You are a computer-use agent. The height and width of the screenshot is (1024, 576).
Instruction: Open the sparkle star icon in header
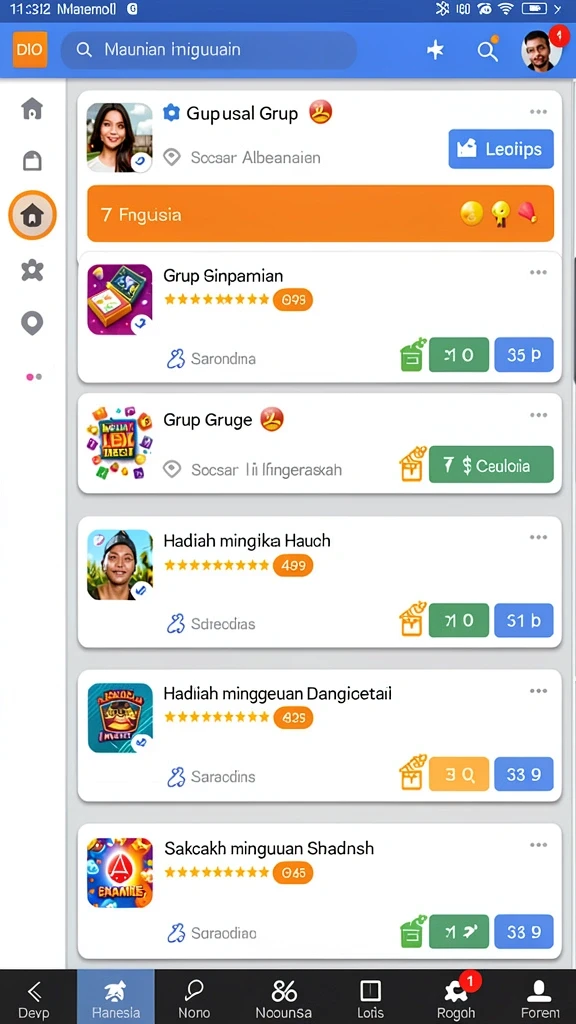435,50
